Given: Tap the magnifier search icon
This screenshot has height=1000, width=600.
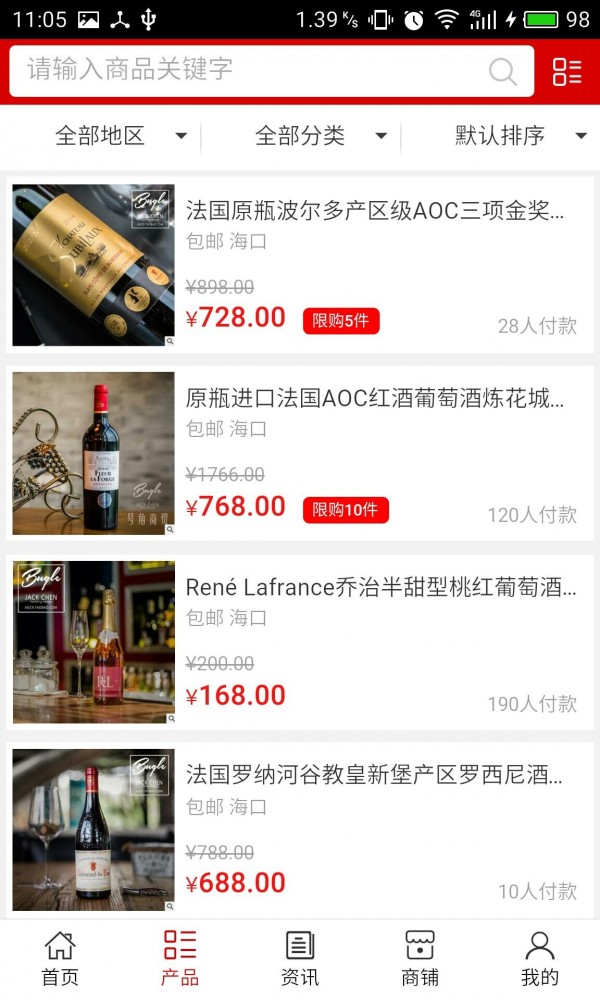Looking at the screenshot, I should pos(502,71).
